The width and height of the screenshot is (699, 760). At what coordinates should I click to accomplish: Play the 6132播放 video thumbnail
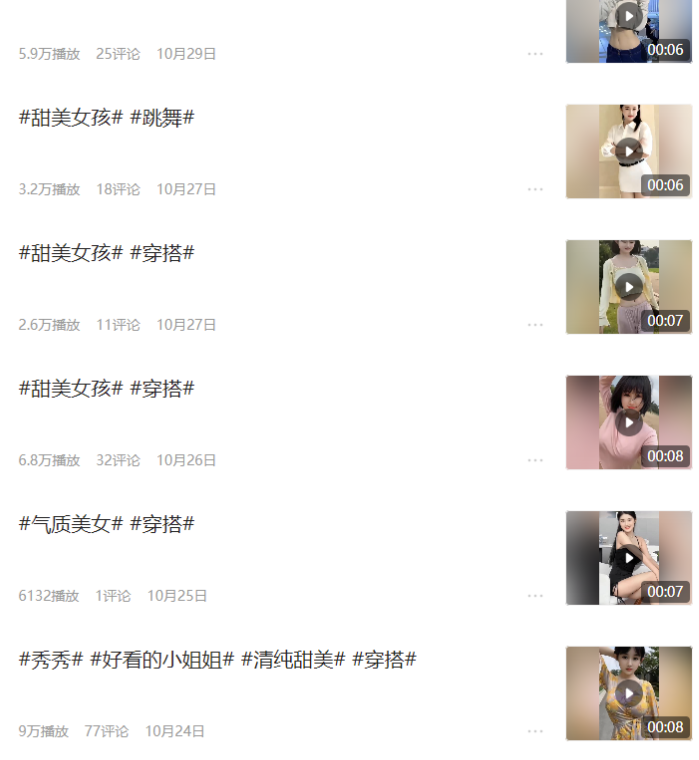628,558
